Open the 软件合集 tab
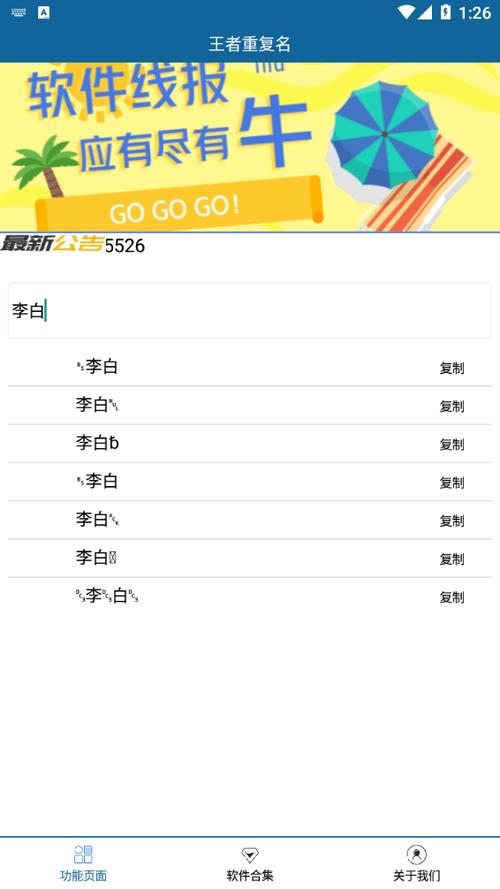The image size is (500, 889). tap(250, 863)
